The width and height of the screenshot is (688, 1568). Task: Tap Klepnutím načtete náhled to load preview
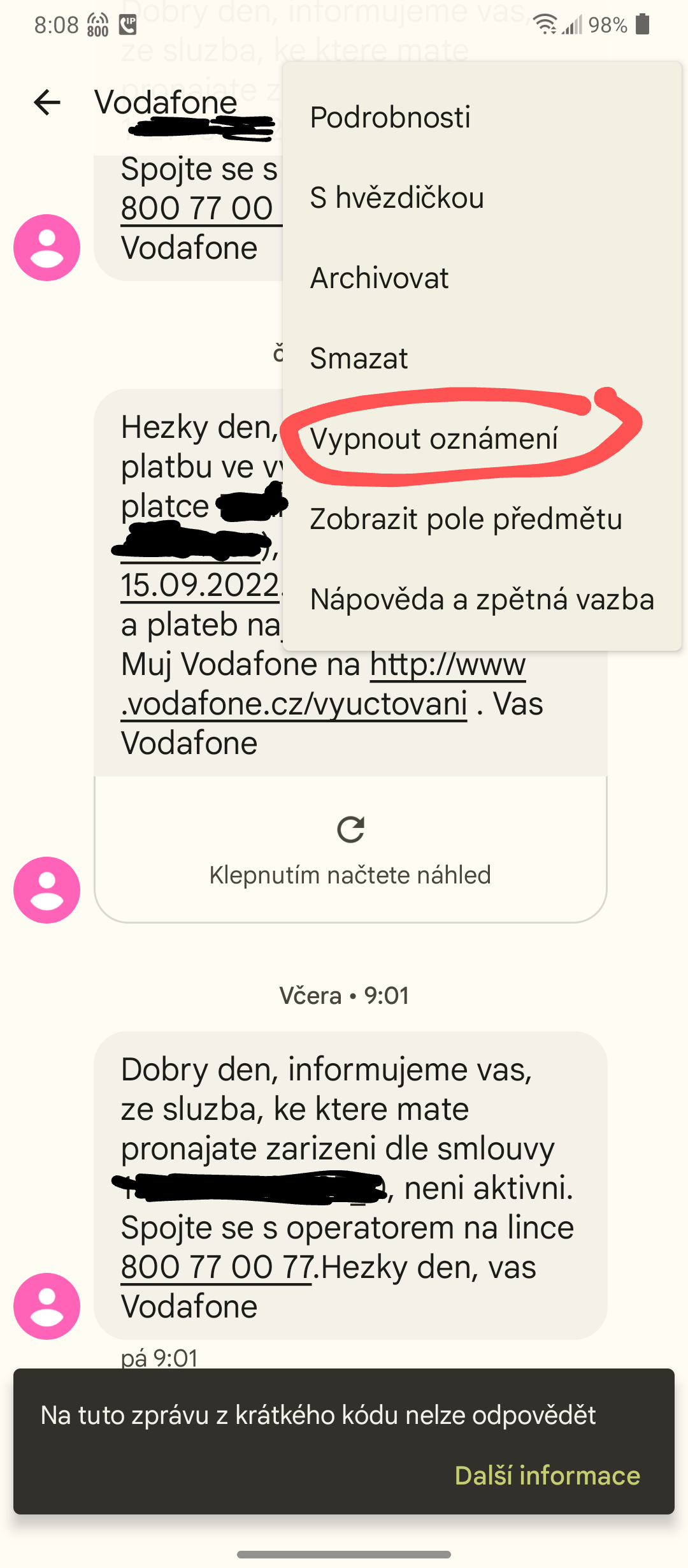tap(350, 849)
